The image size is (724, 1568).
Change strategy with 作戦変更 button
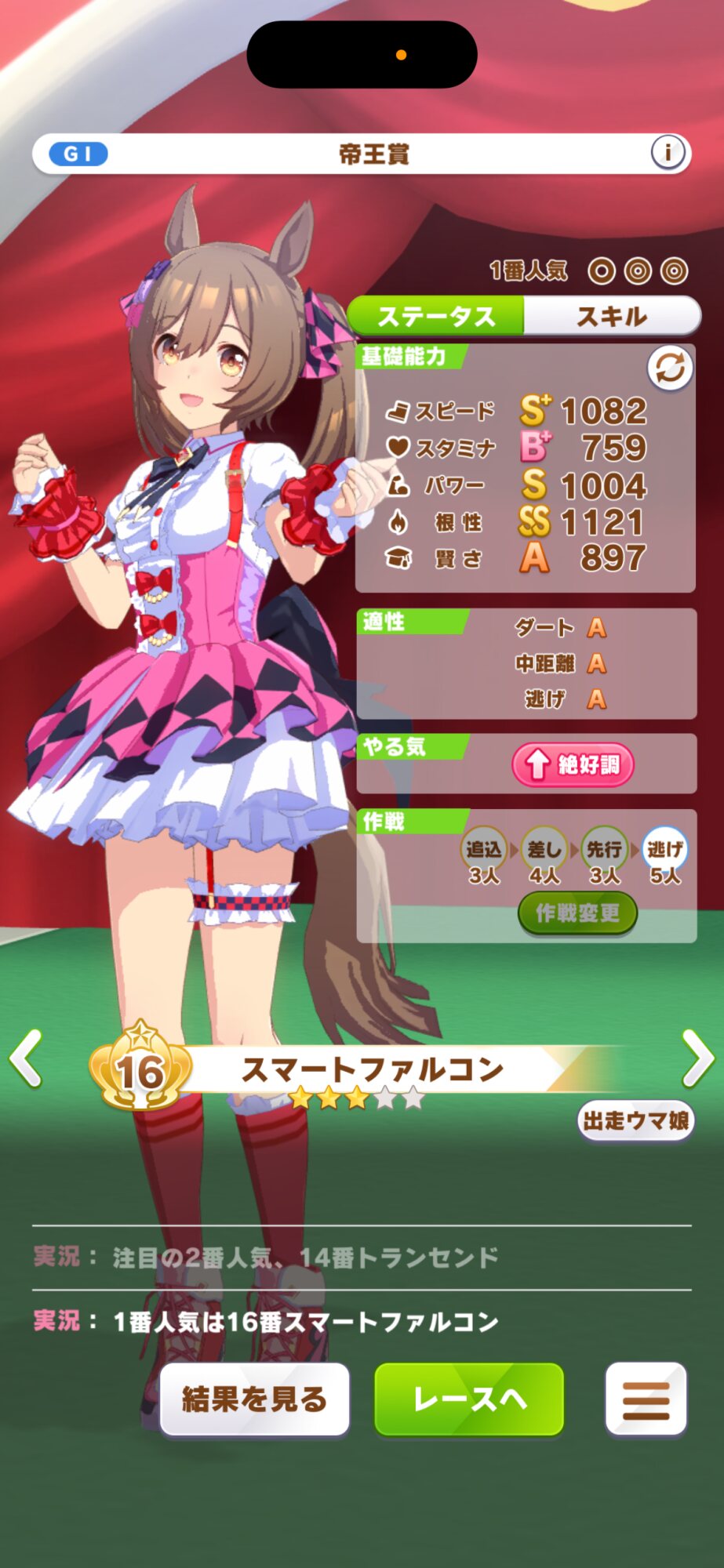[x=577, y=913]
